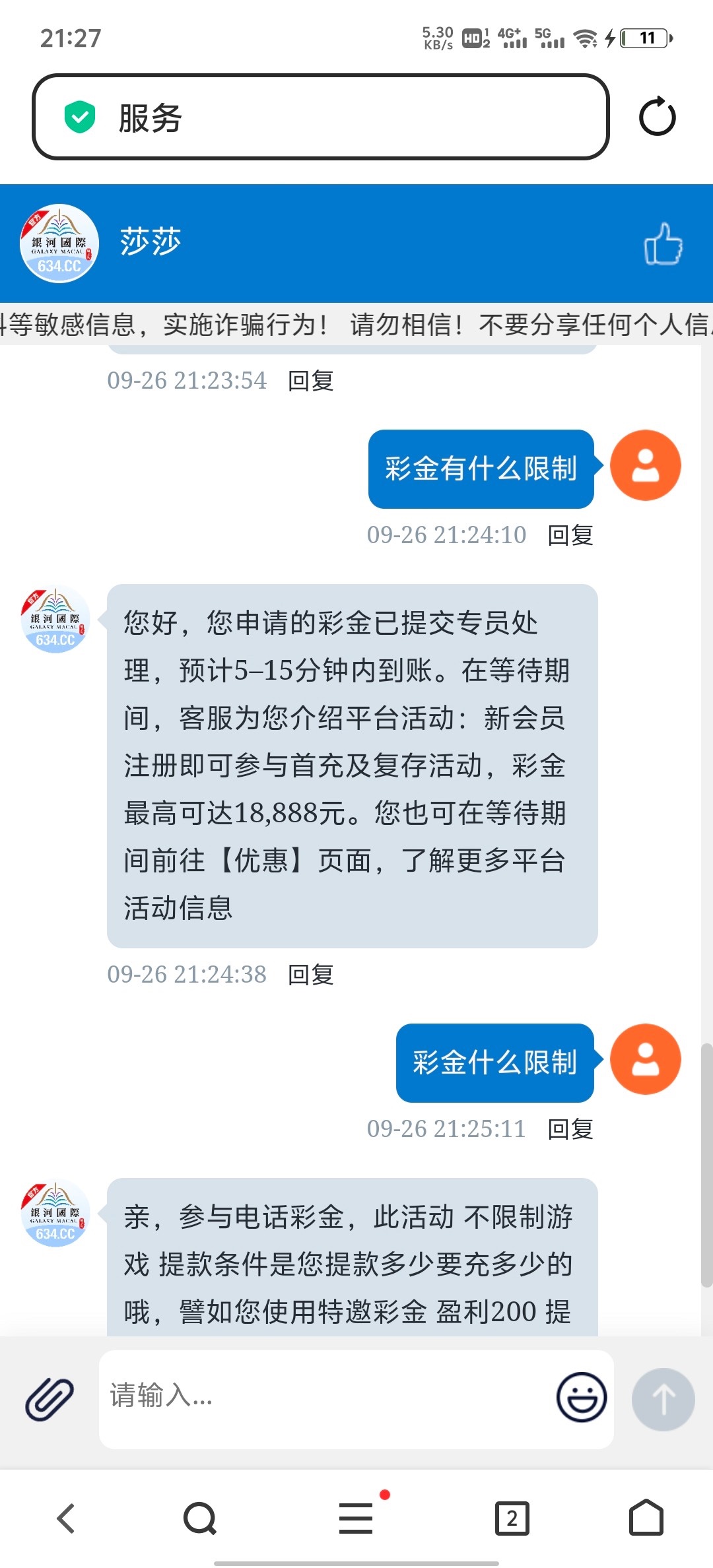Go back with the browser back arrow
The height and width of the screenshot is (1568, 713).
pos(66,1518)
